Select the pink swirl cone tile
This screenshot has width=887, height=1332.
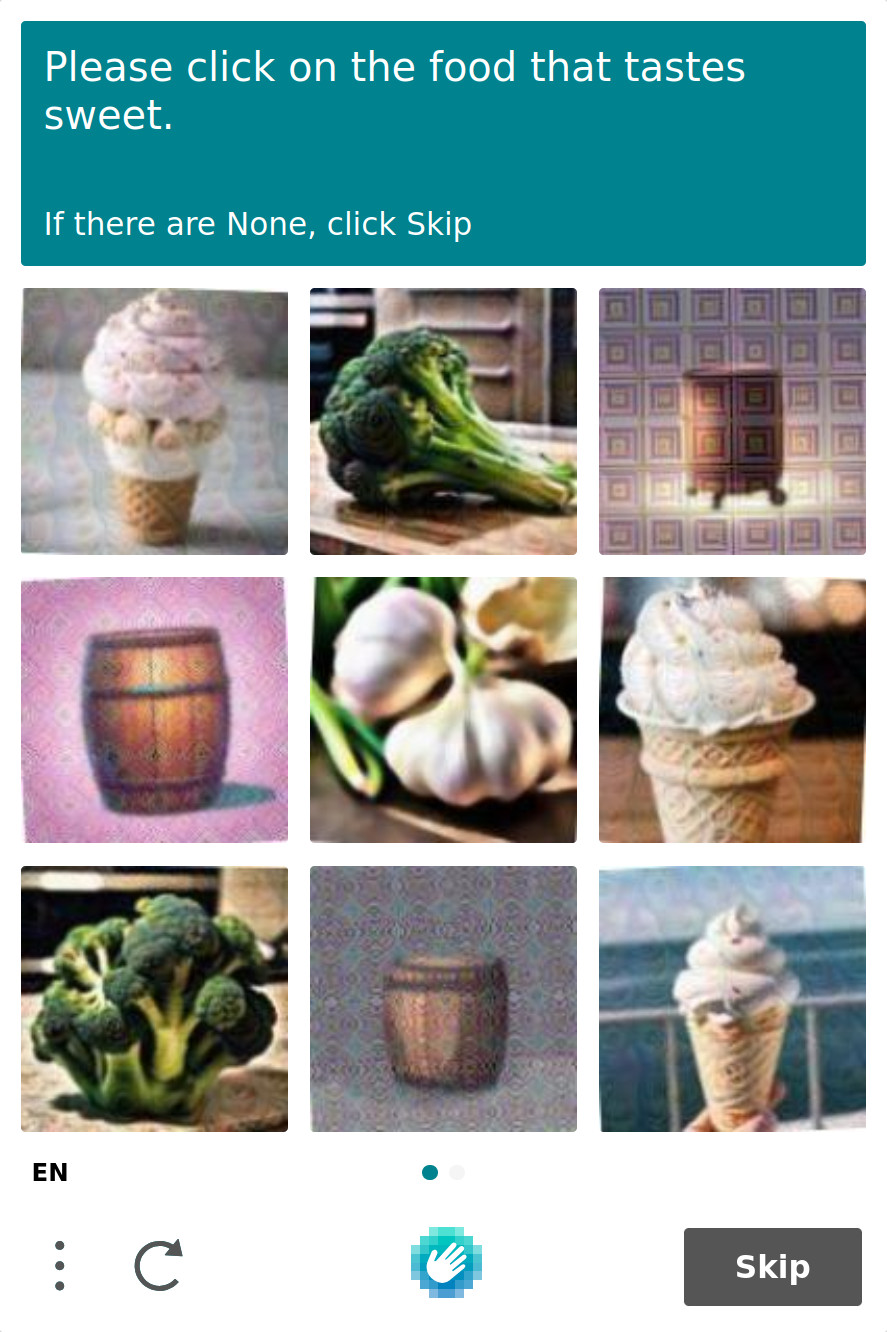(x=154, y=421)
